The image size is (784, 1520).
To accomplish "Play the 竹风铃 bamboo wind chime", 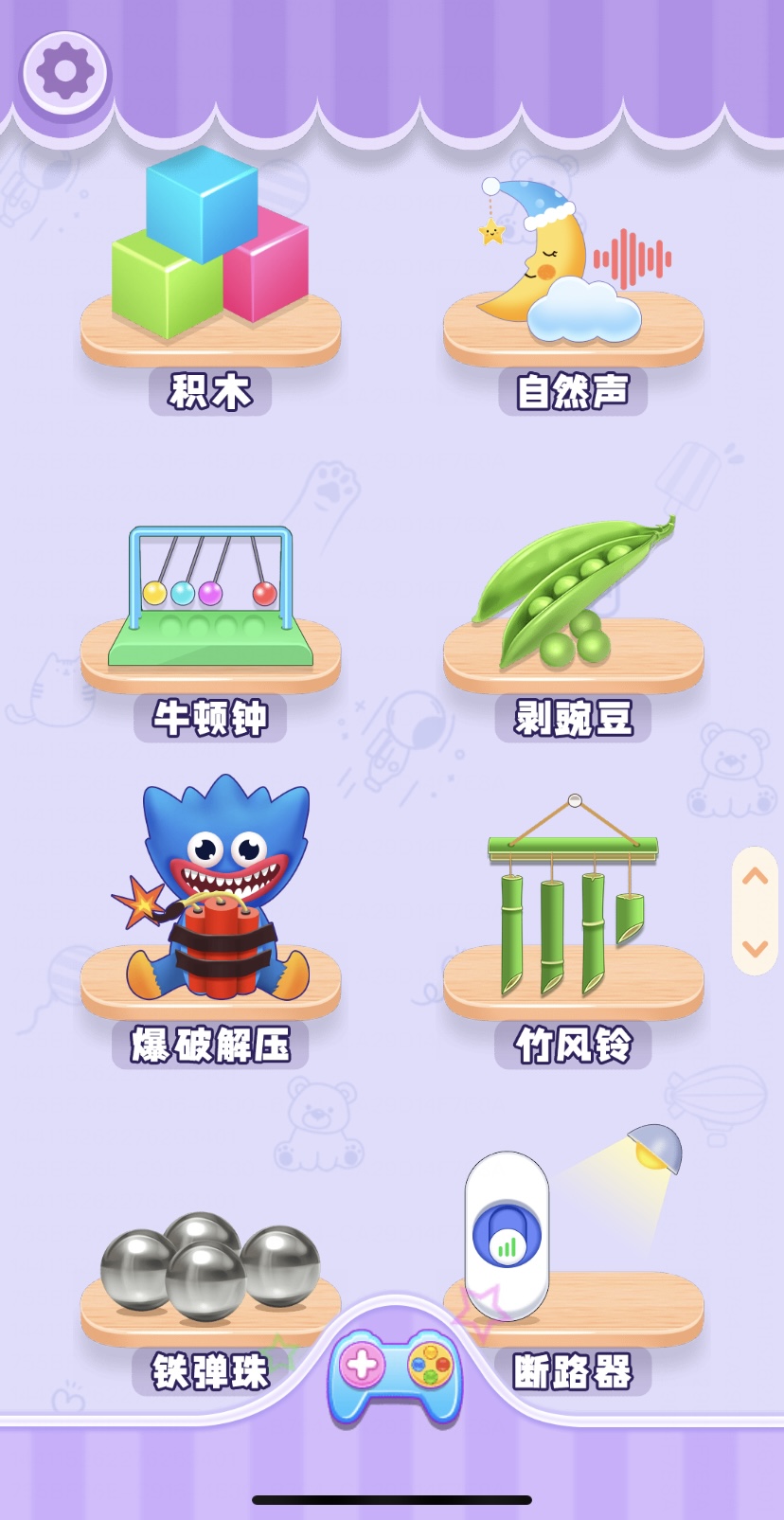I will point(573,909).
